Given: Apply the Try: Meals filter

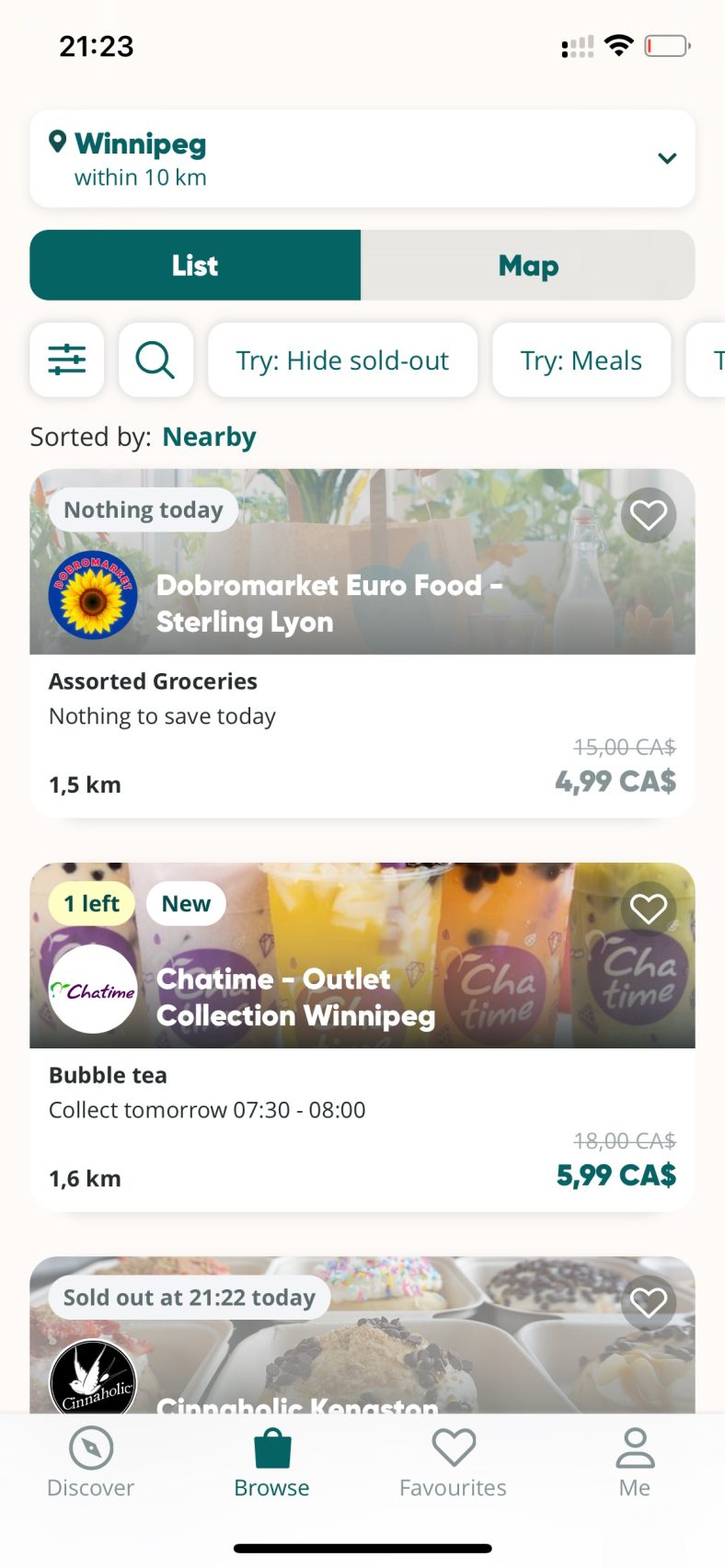Looking at the screenshot, I should pos(581,360).
